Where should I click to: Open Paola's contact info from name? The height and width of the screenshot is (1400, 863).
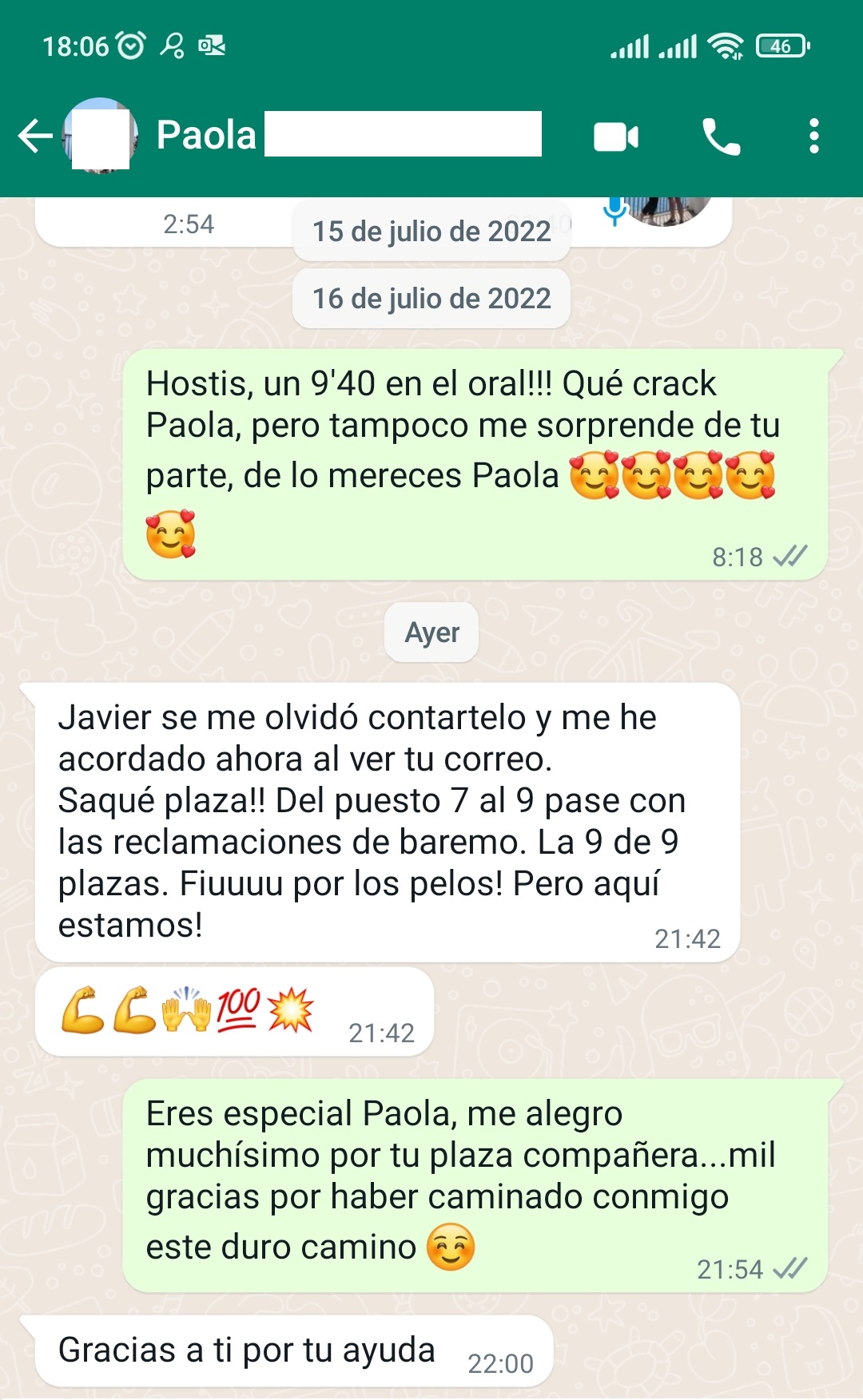click(x=206, y=135)
